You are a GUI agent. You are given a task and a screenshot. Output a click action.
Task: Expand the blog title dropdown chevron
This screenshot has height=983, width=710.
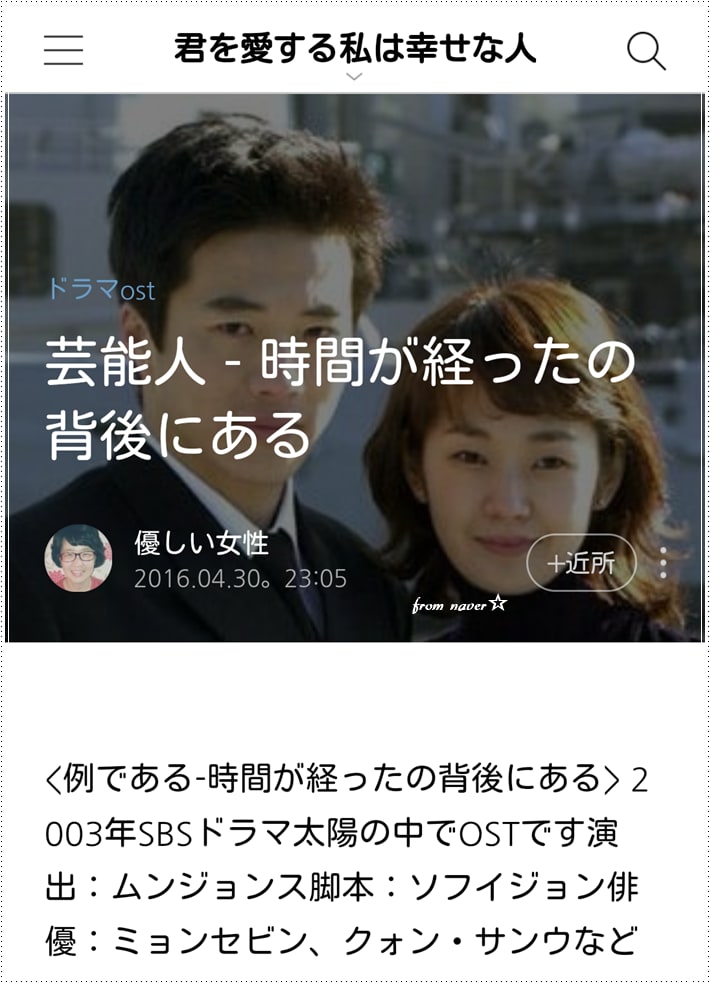tap(354, 77)
